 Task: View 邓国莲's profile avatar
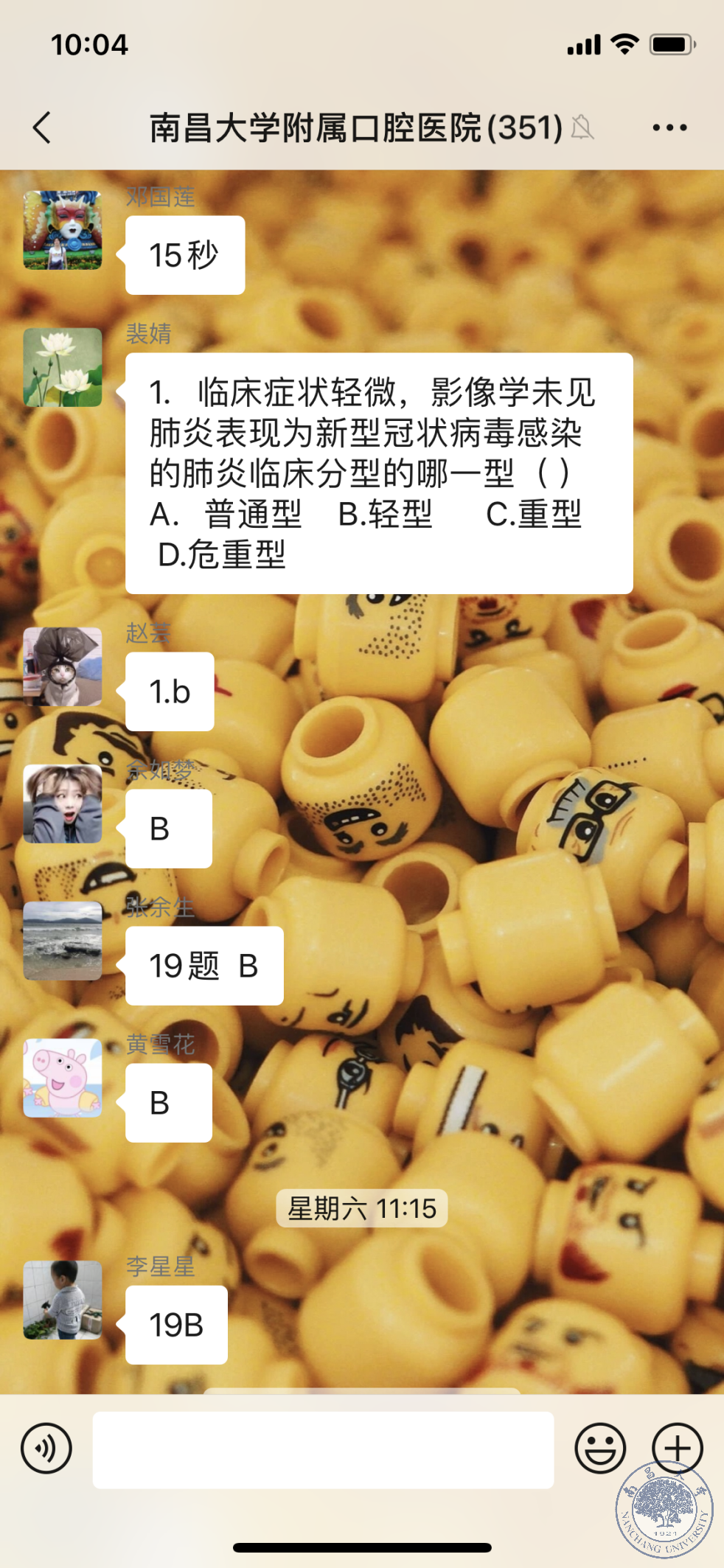[63, 230]
